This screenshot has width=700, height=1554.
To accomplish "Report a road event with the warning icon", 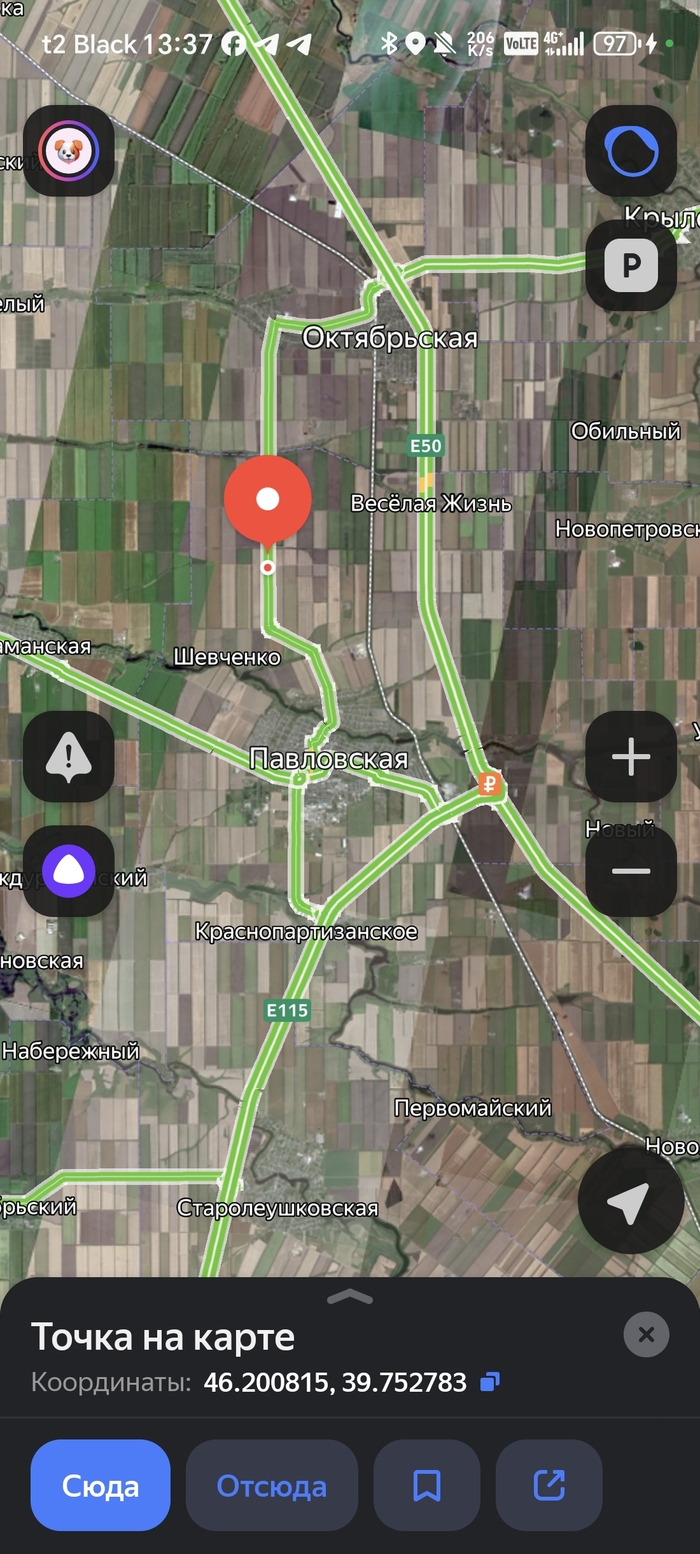I will (68, 756).
